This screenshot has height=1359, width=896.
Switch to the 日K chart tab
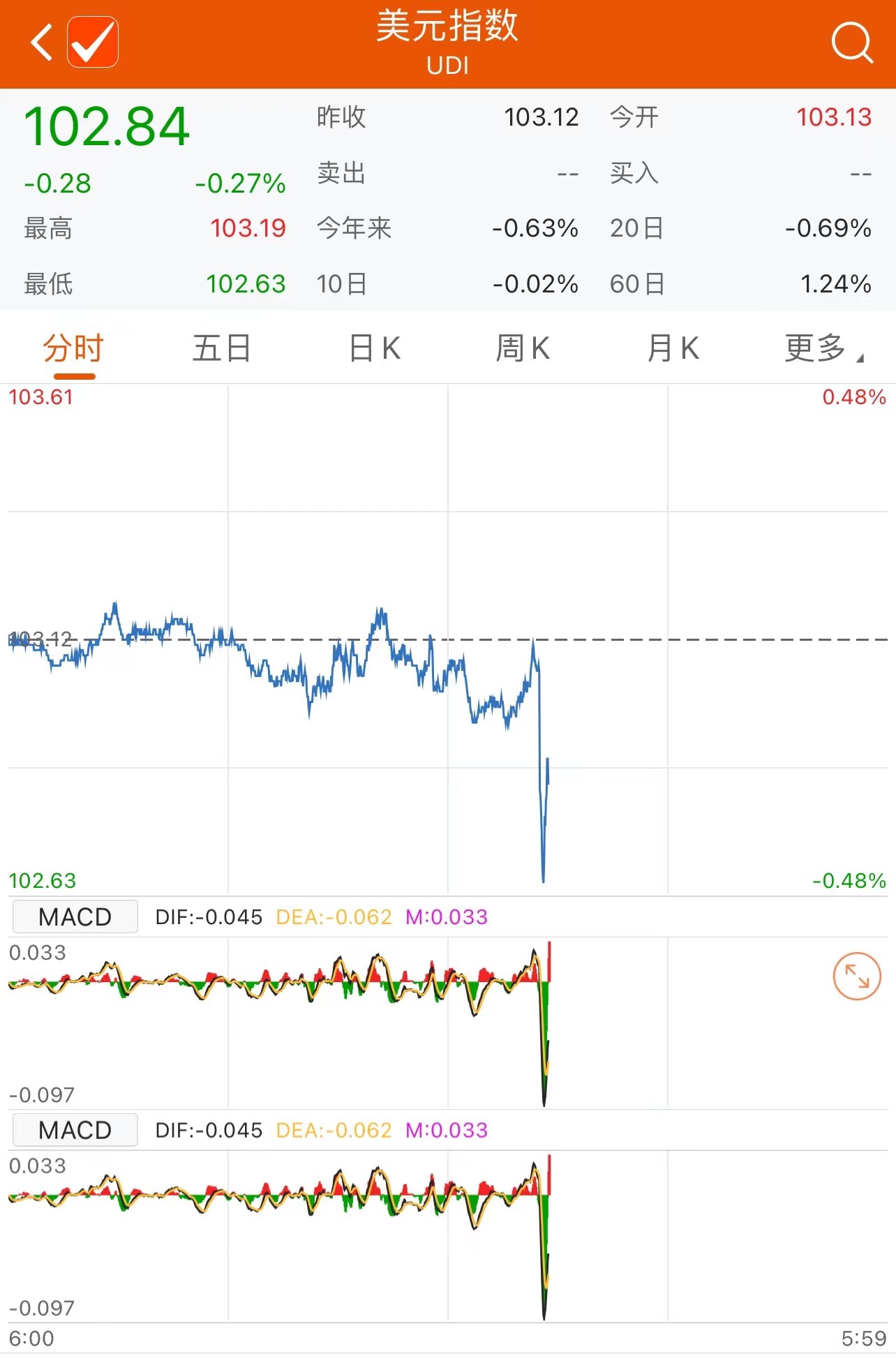pos(375,348)
